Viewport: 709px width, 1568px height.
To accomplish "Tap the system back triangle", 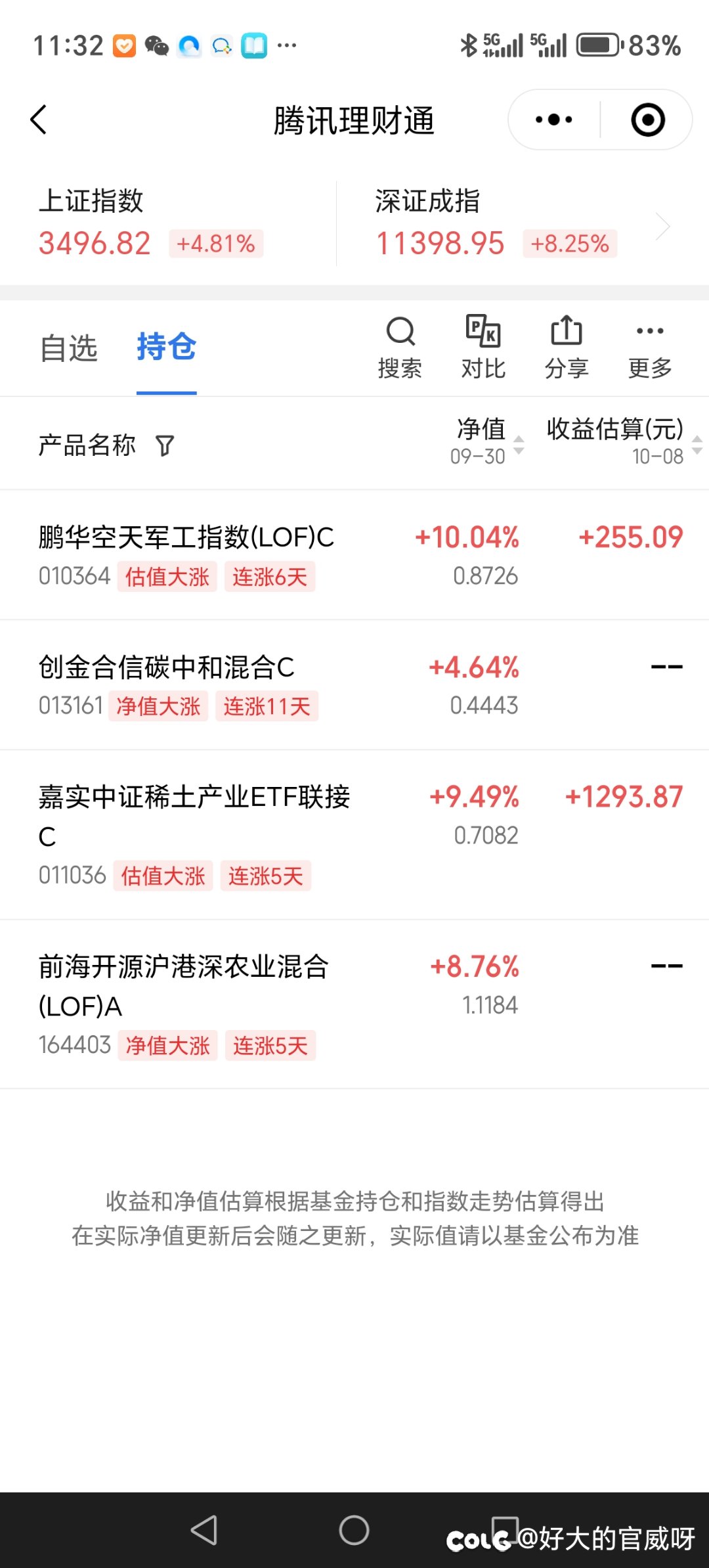I will click(x=204, y=1530).
